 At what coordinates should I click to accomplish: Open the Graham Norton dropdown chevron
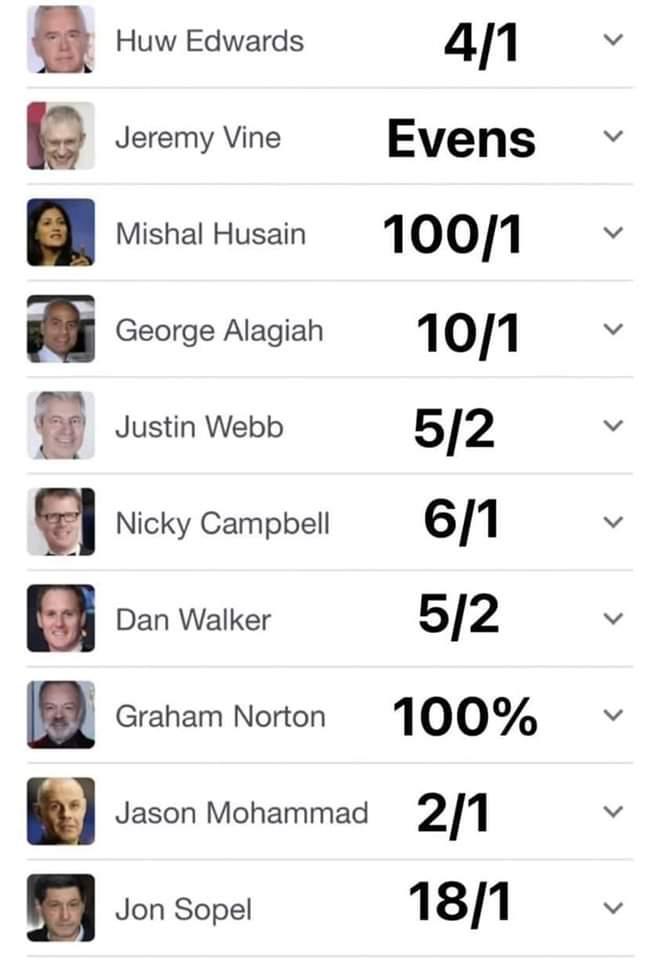point(614,715)
